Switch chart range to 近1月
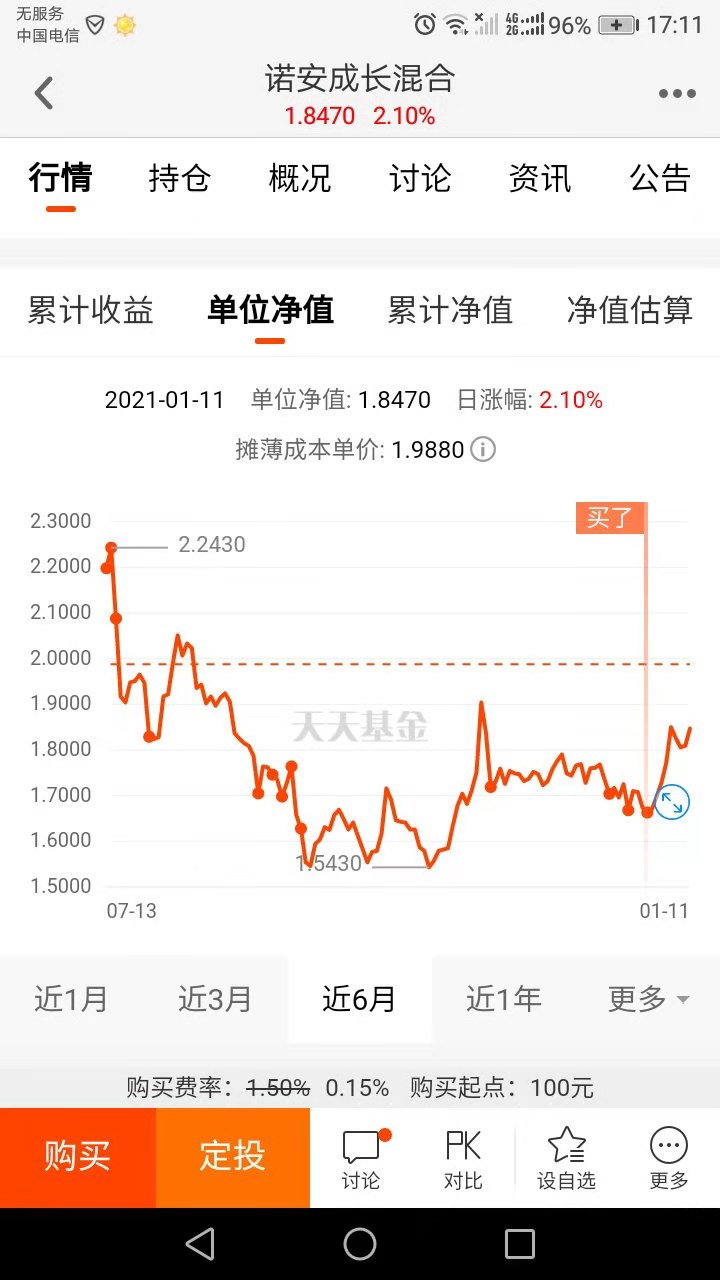The image size is (720, 1280). tap(71, 998)
